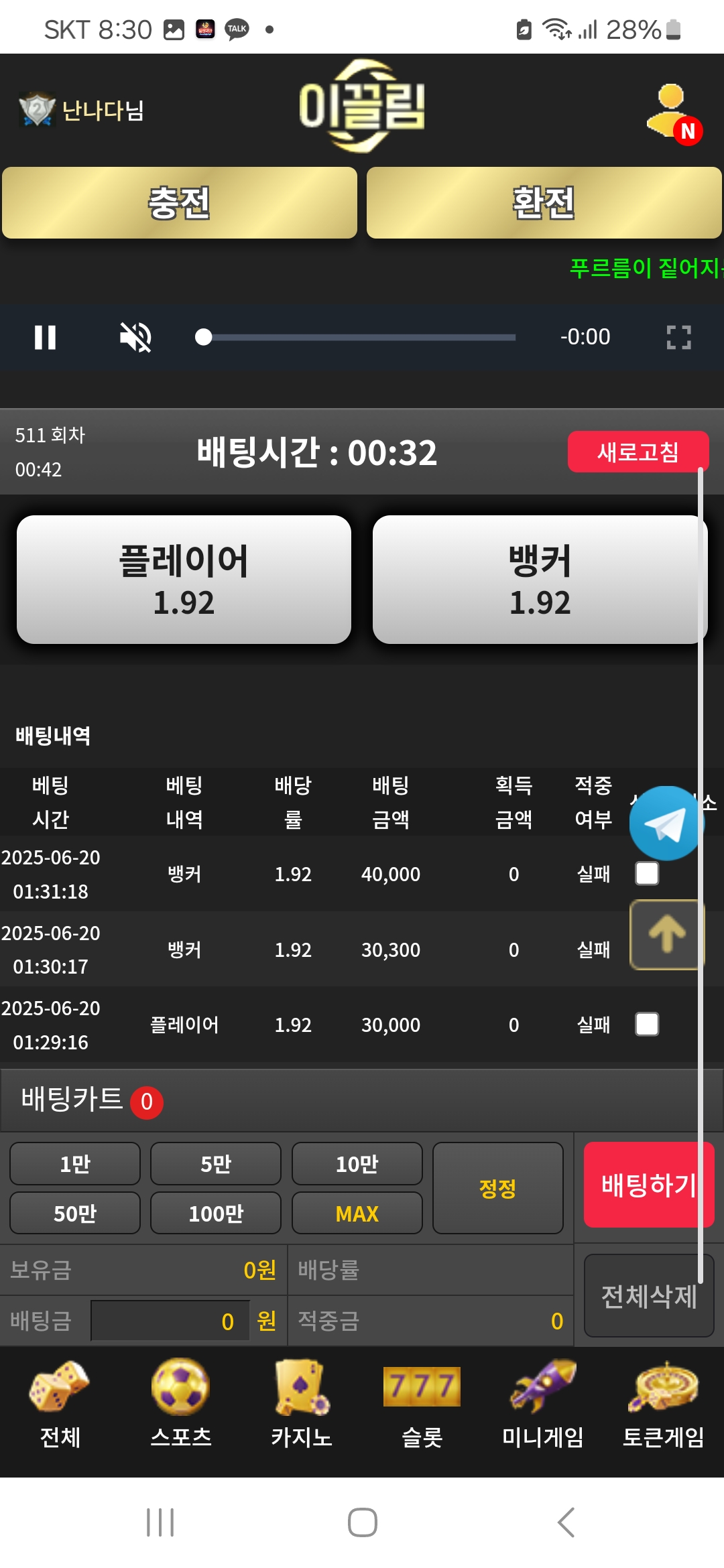Unmute the video audio
Screen dimensions: 724x1568
click(135, 337)
